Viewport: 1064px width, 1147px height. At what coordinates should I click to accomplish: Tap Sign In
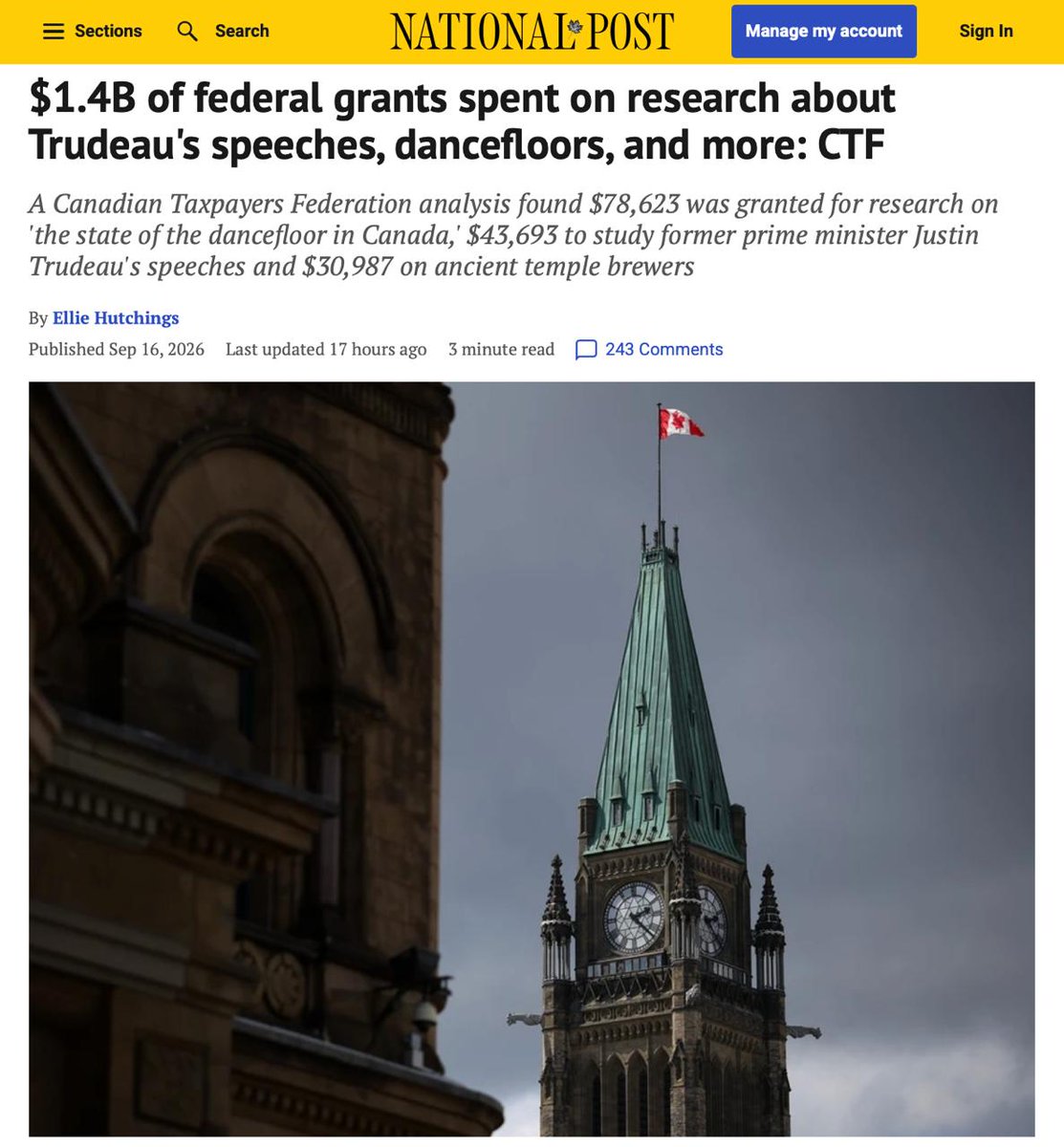coord(986,31)
